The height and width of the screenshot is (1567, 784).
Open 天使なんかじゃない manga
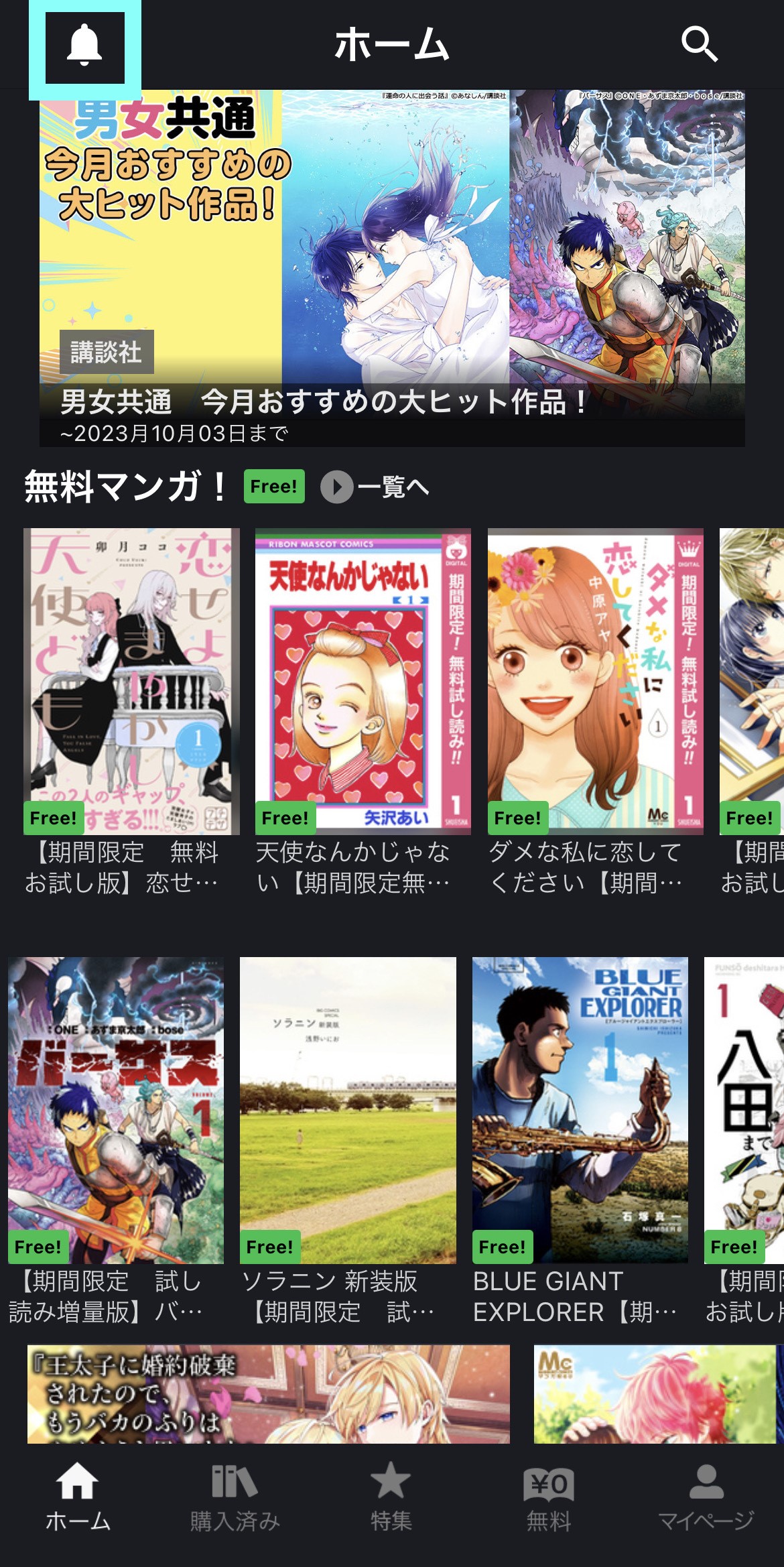pyautogui.click(x=363, y=681)
